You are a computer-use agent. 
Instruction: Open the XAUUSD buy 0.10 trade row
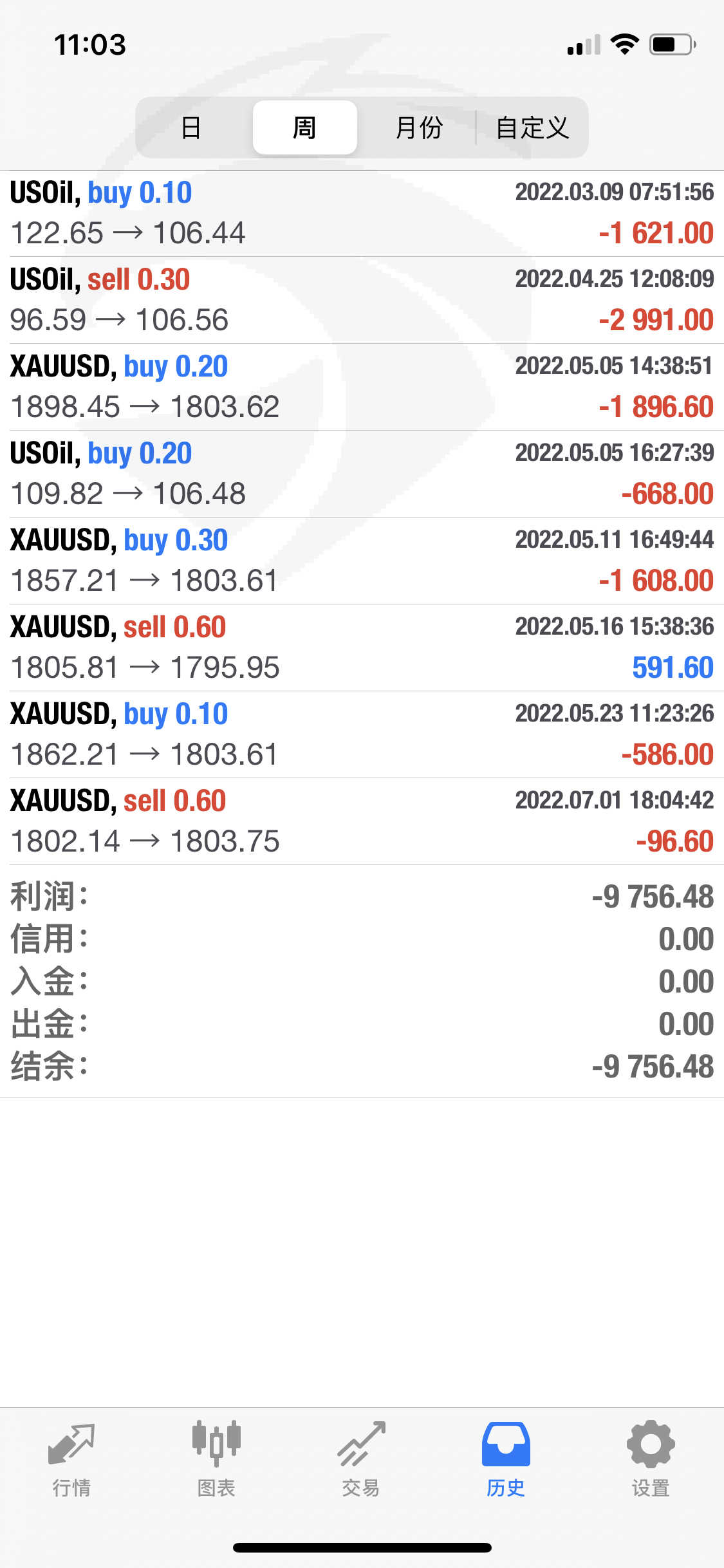(x=362, y=734)
